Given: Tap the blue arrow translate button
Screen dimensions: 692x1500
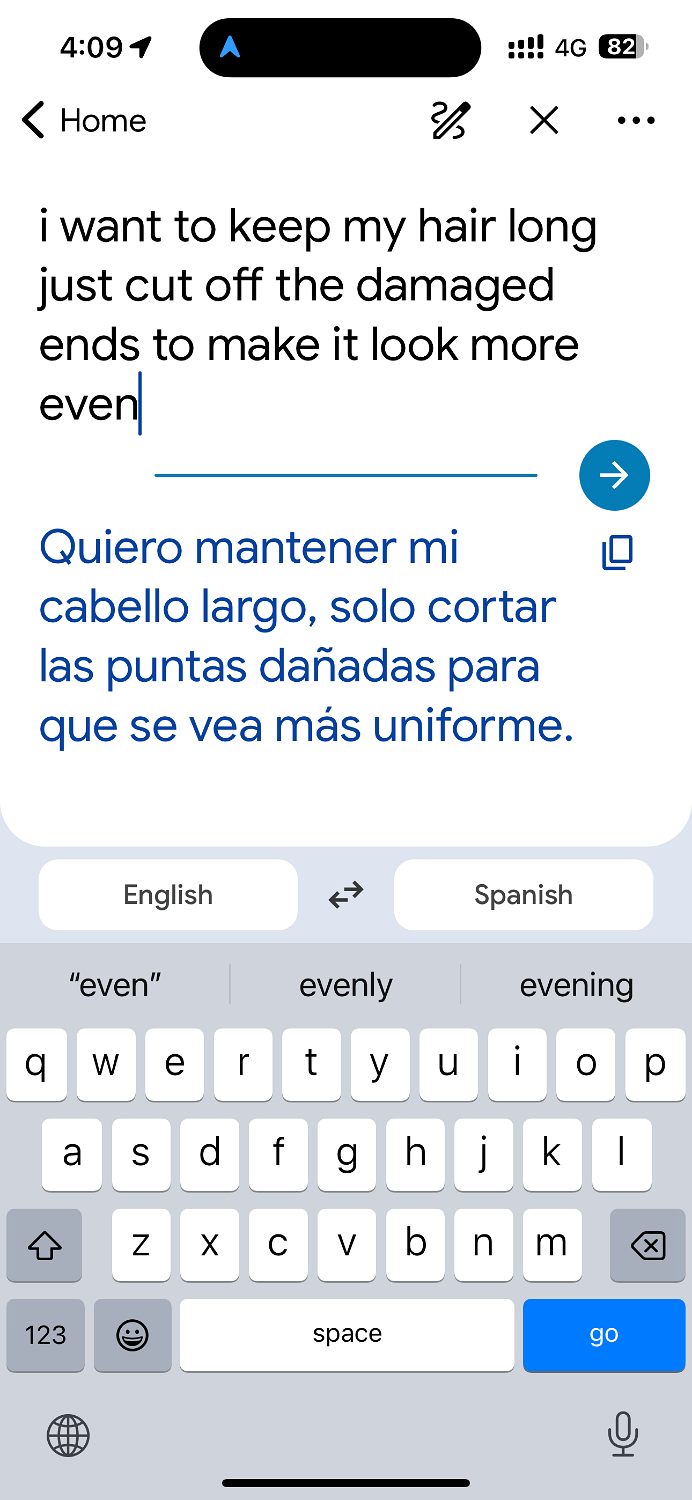Looking at the screenshot, I should tap(614, 475).
